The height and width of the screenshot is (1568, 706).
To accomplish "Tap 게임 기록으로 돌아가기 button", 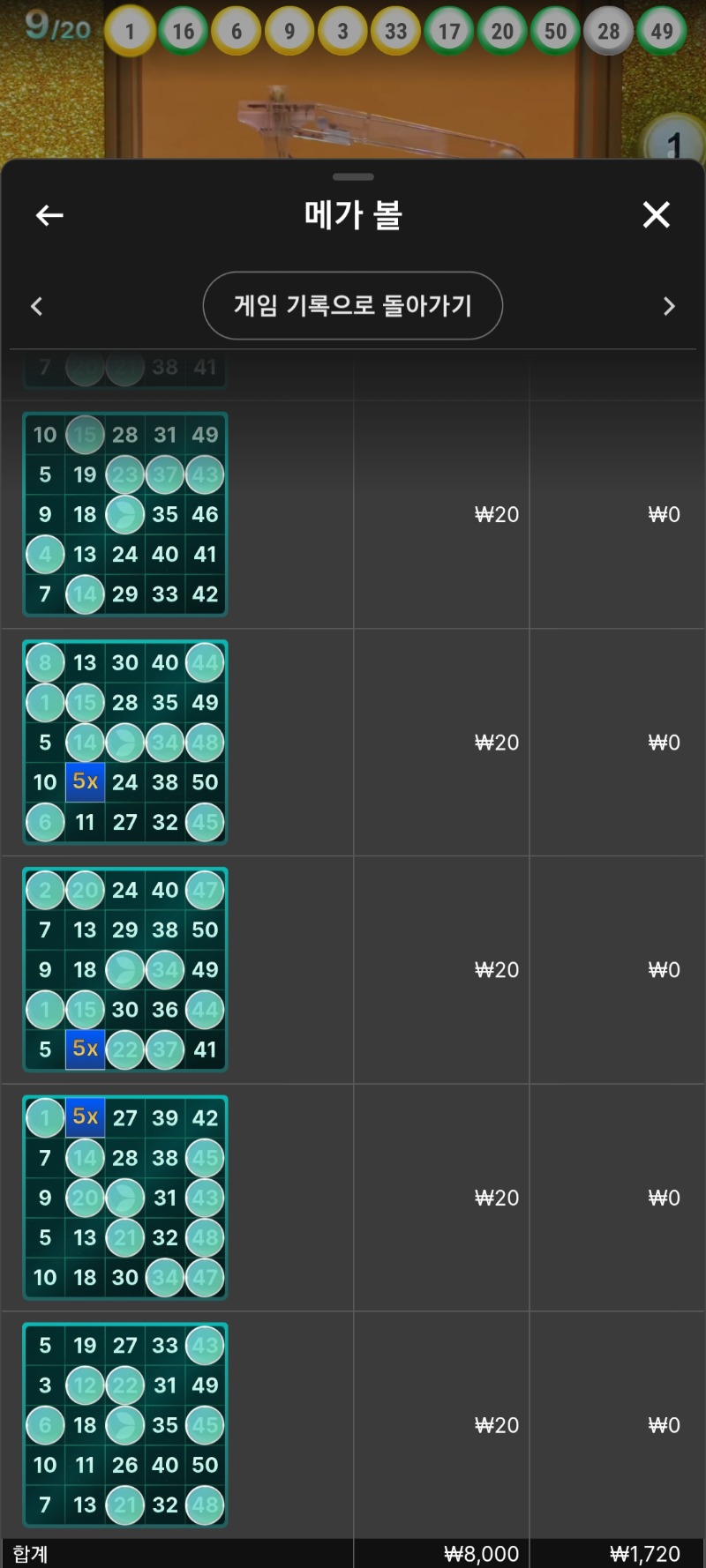I will pyautogui.click(x=353, y=306).
